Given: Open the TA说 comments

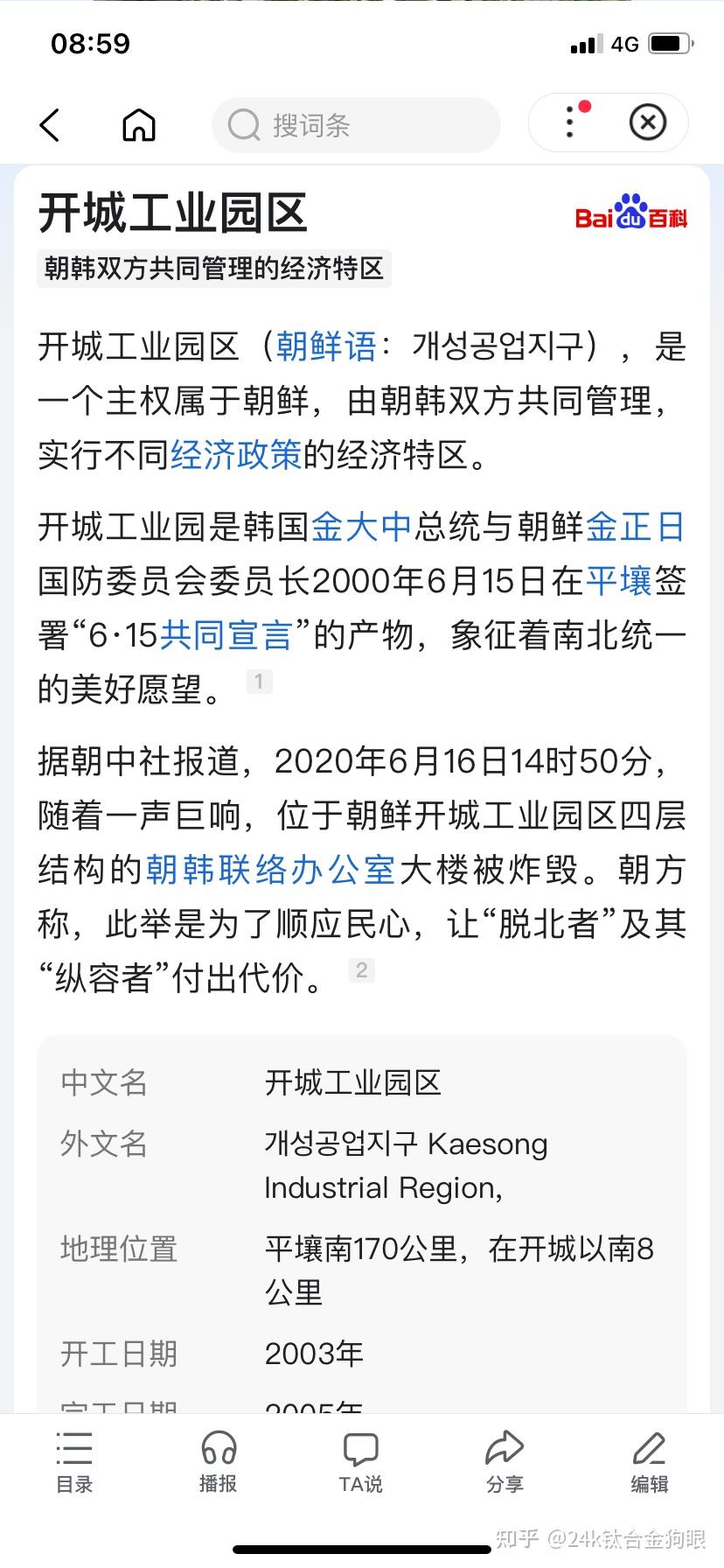Looking at the screenshot, I should pos(360,1462).
